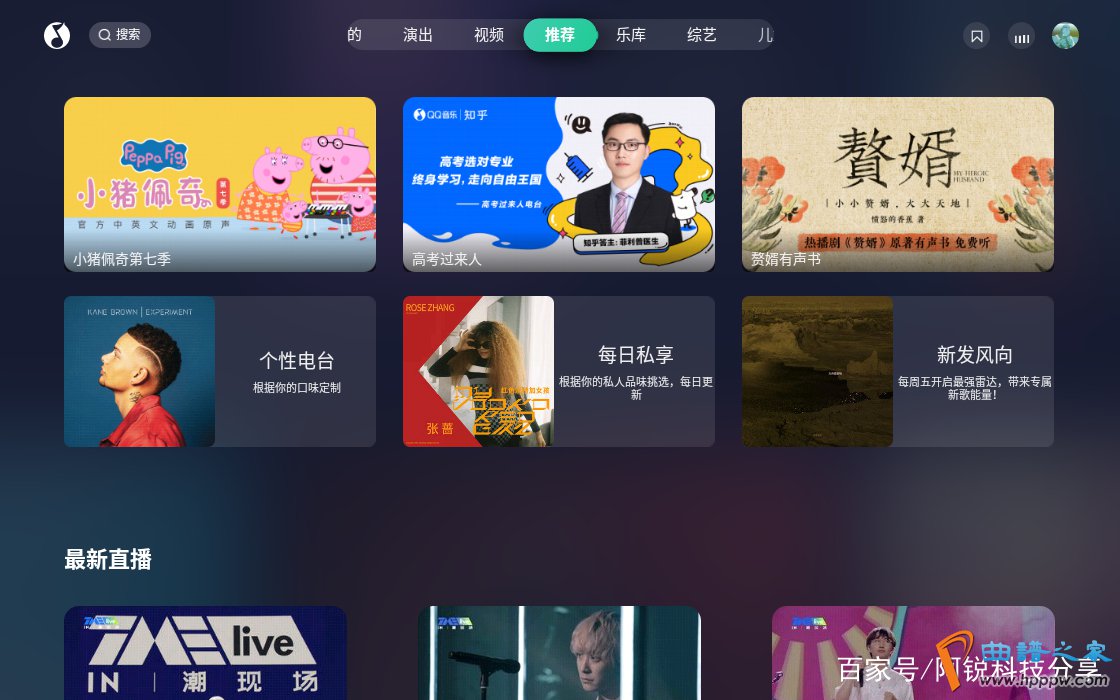The image size is (1120, 700).
Task: Go to the 乐库 tab
Action: pos(631,35)
